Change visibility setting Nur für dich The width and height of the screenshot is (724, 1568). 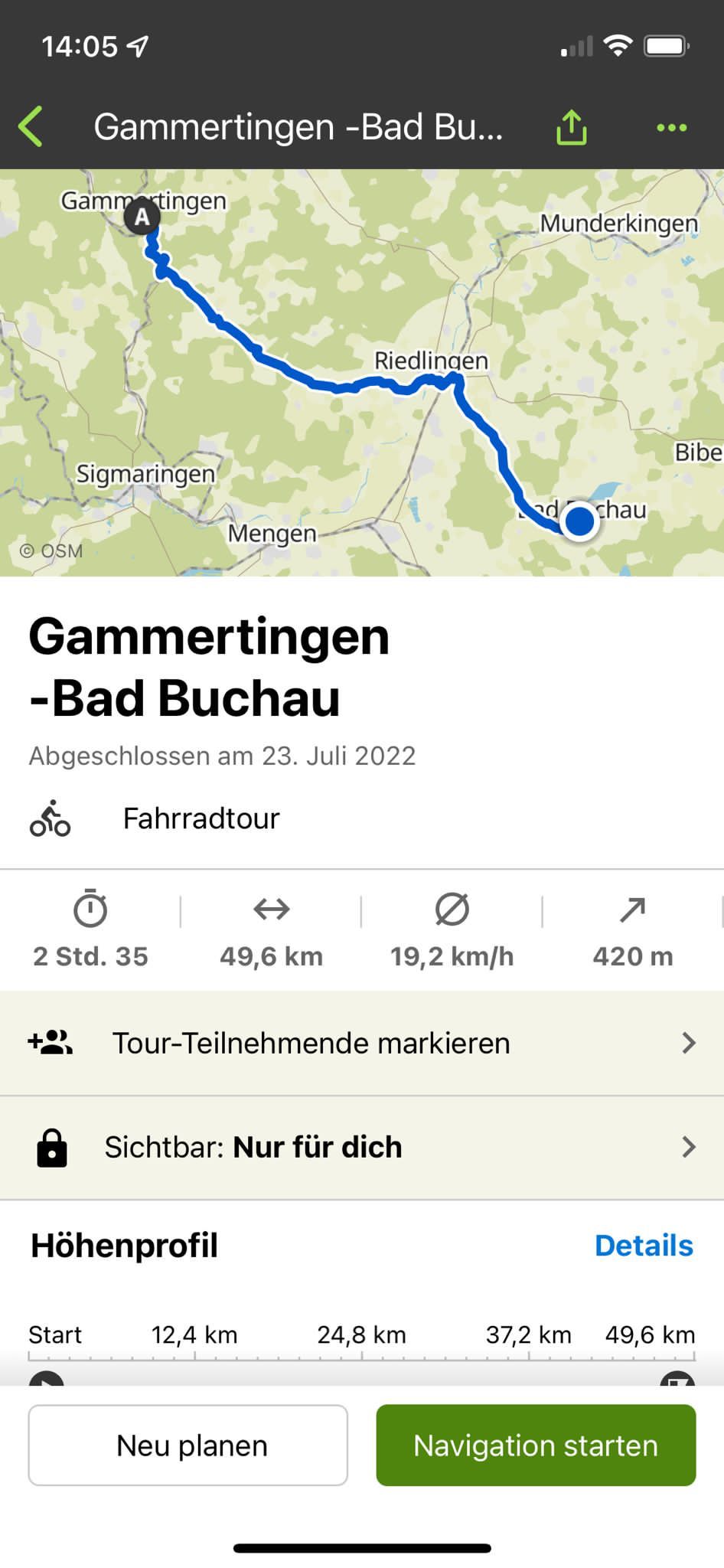(x=362, y=1147)
